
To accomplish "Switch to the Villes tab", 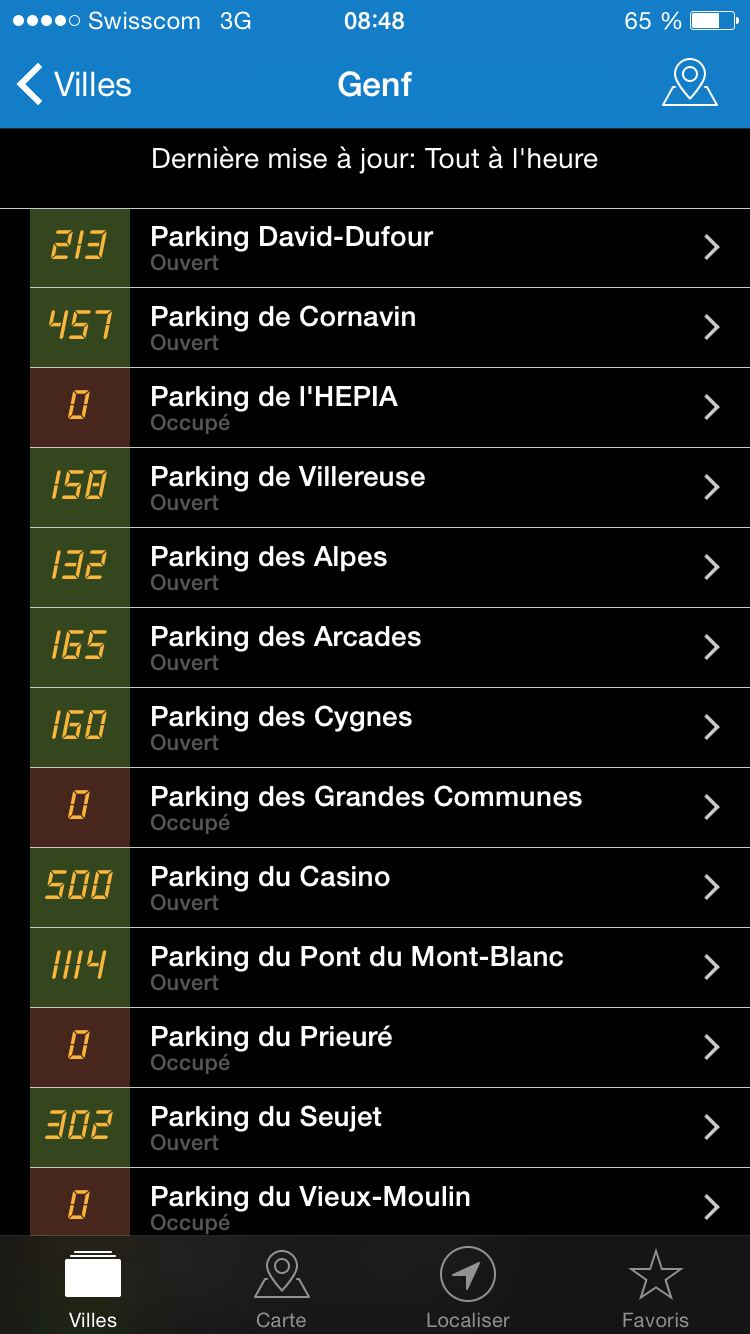I will [x=93, y=1288].
